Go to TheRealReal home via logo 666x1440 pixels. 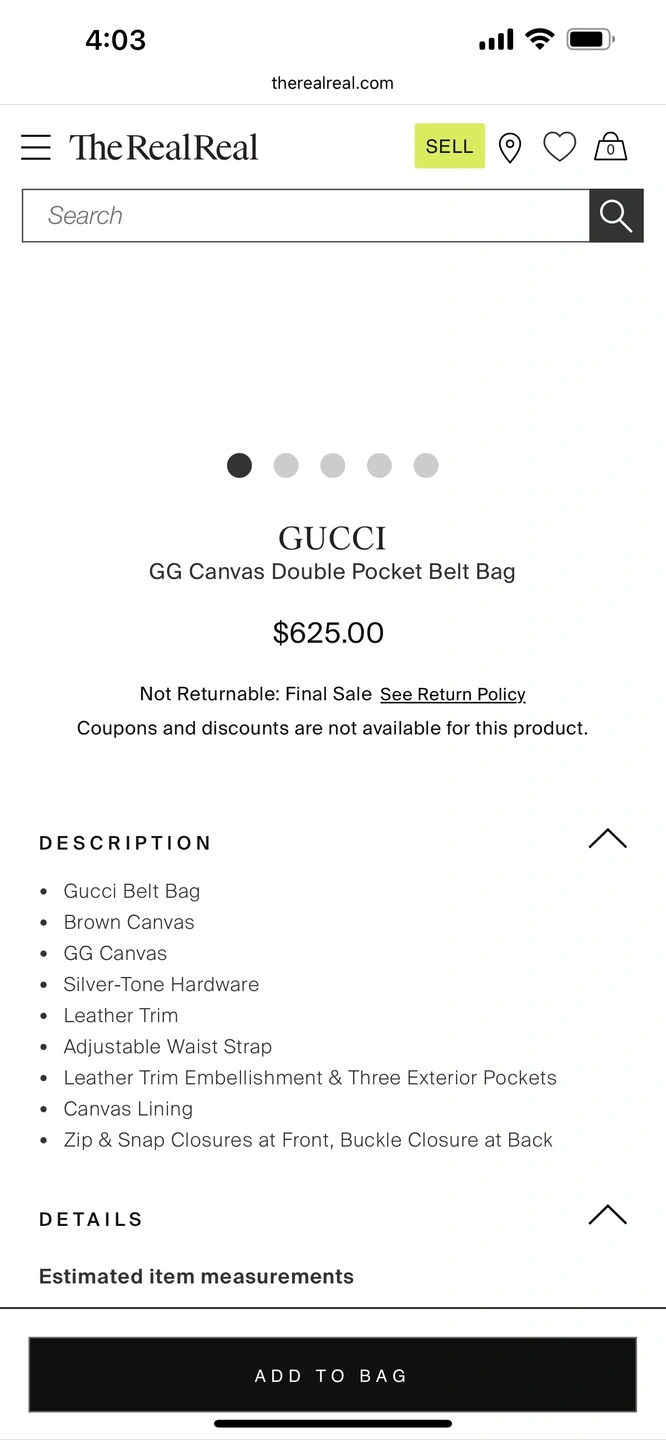[163, 147]
